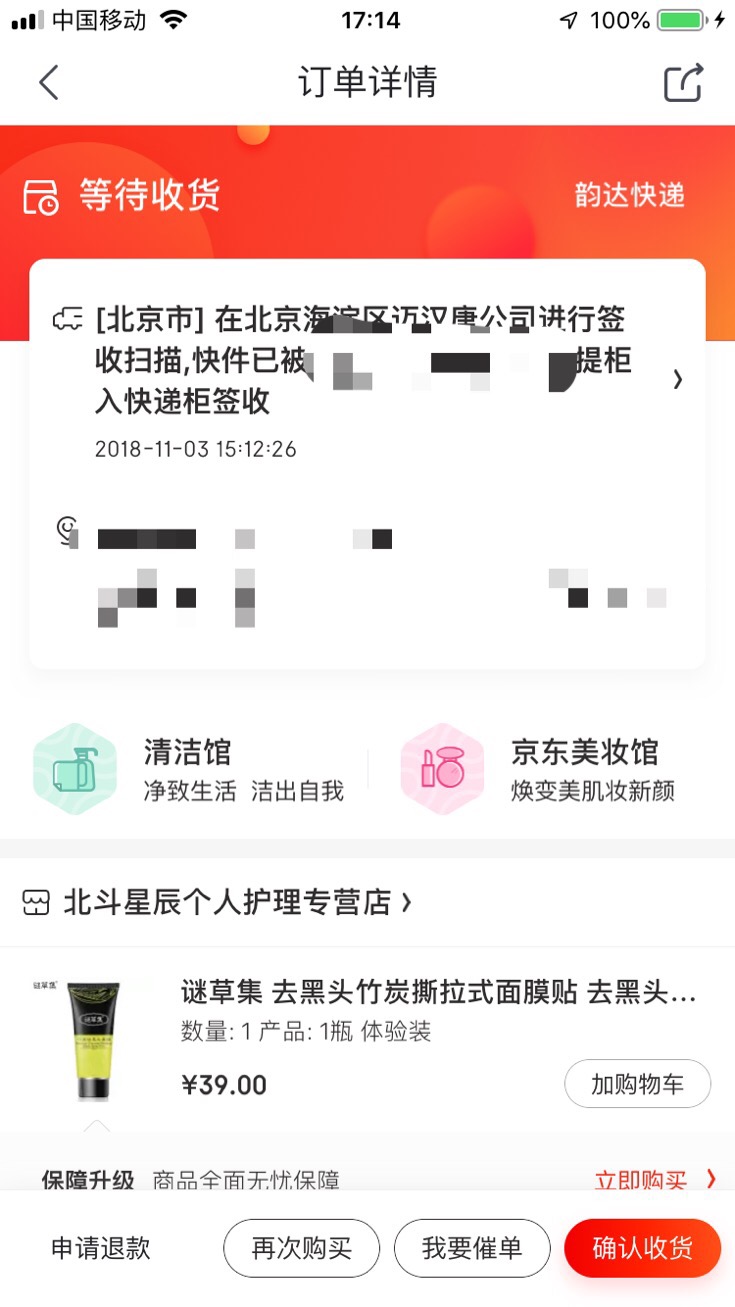Open the 谜草集 face mask product
This screenshot has height=1307, width=735.
tap(438, 992)
